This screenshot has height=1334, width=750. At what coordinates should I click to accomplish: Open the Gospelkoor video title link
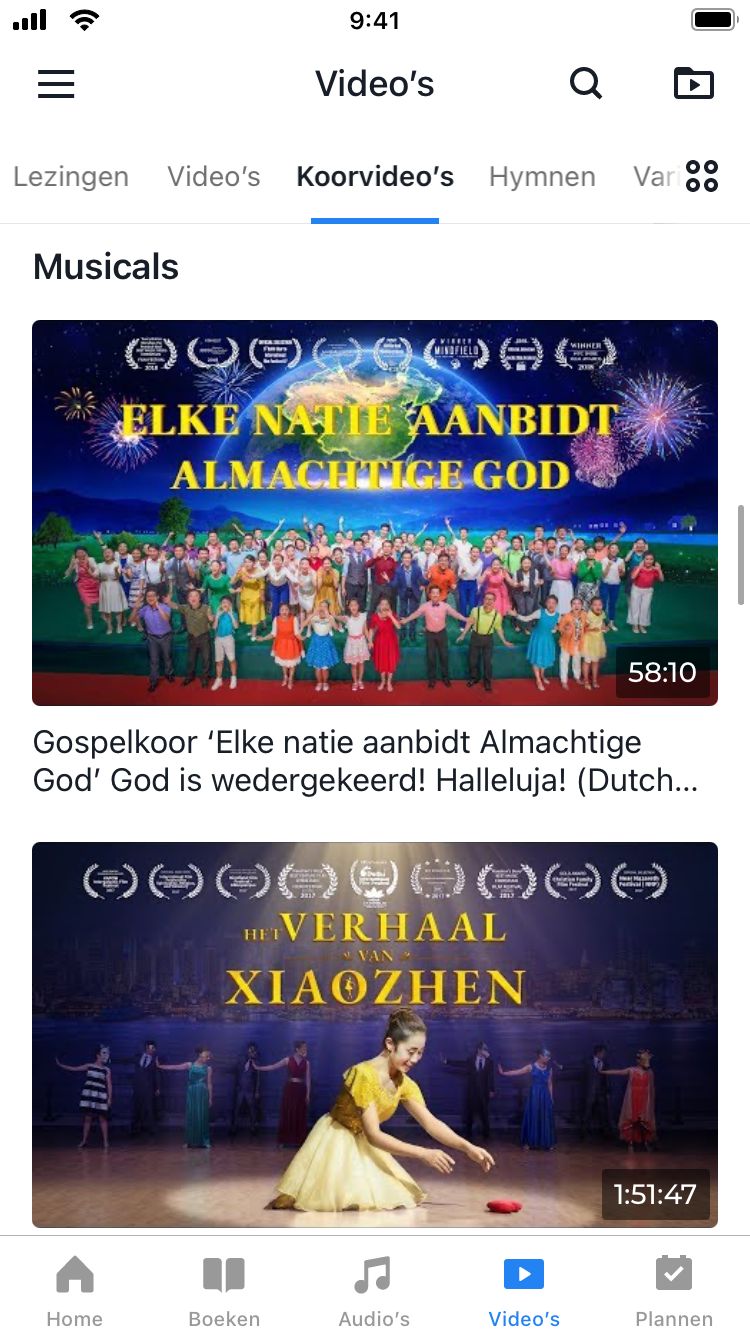click(x=365, y=761)
